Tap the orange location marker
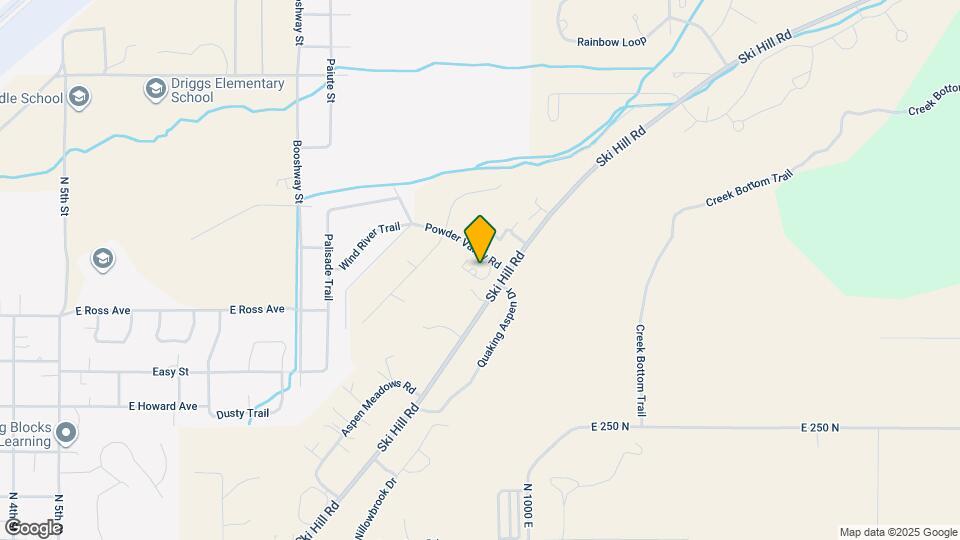This screenshot has height=540, width=960. click(x=481, y=239)
